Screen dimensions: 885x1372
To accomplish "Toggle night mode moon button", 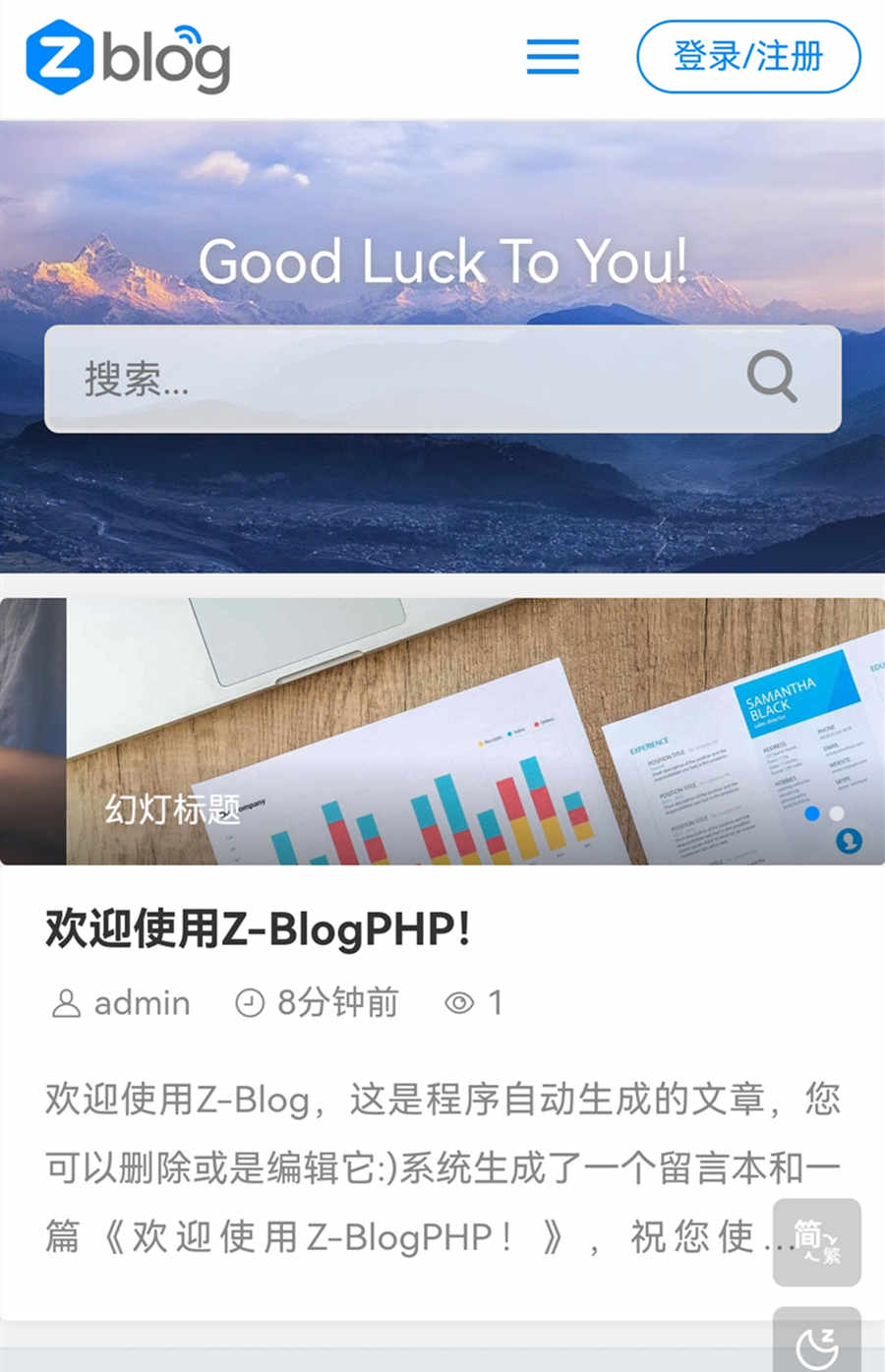I will pyautogui.click(x=816, y=1342).
